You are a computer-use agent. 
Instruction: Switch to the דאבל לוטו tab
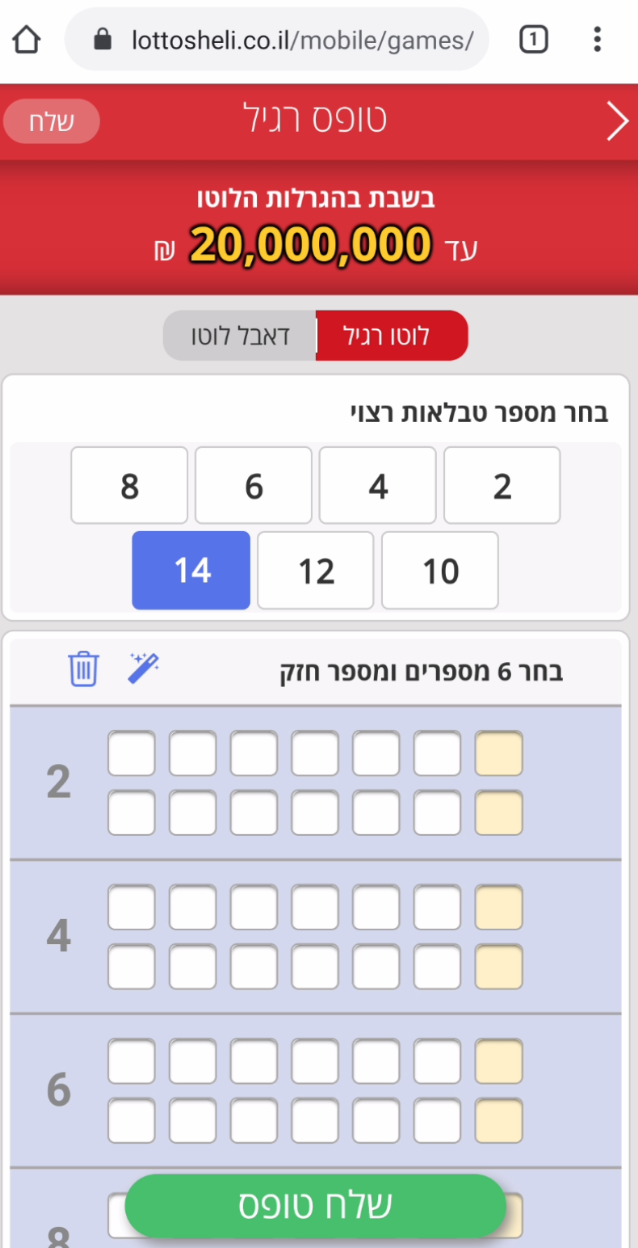240,336
